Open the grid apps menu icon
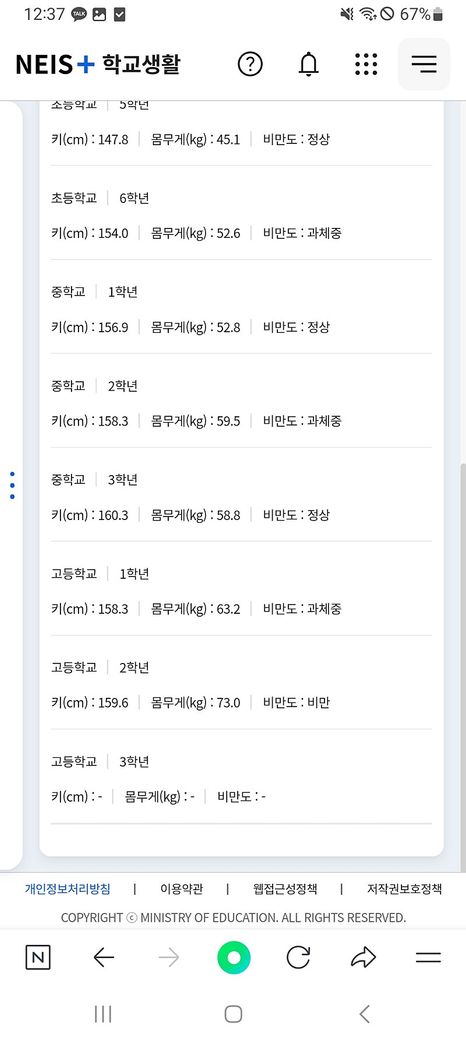The width and height of the screenshot is (466, 1040). tap(366, 64)
